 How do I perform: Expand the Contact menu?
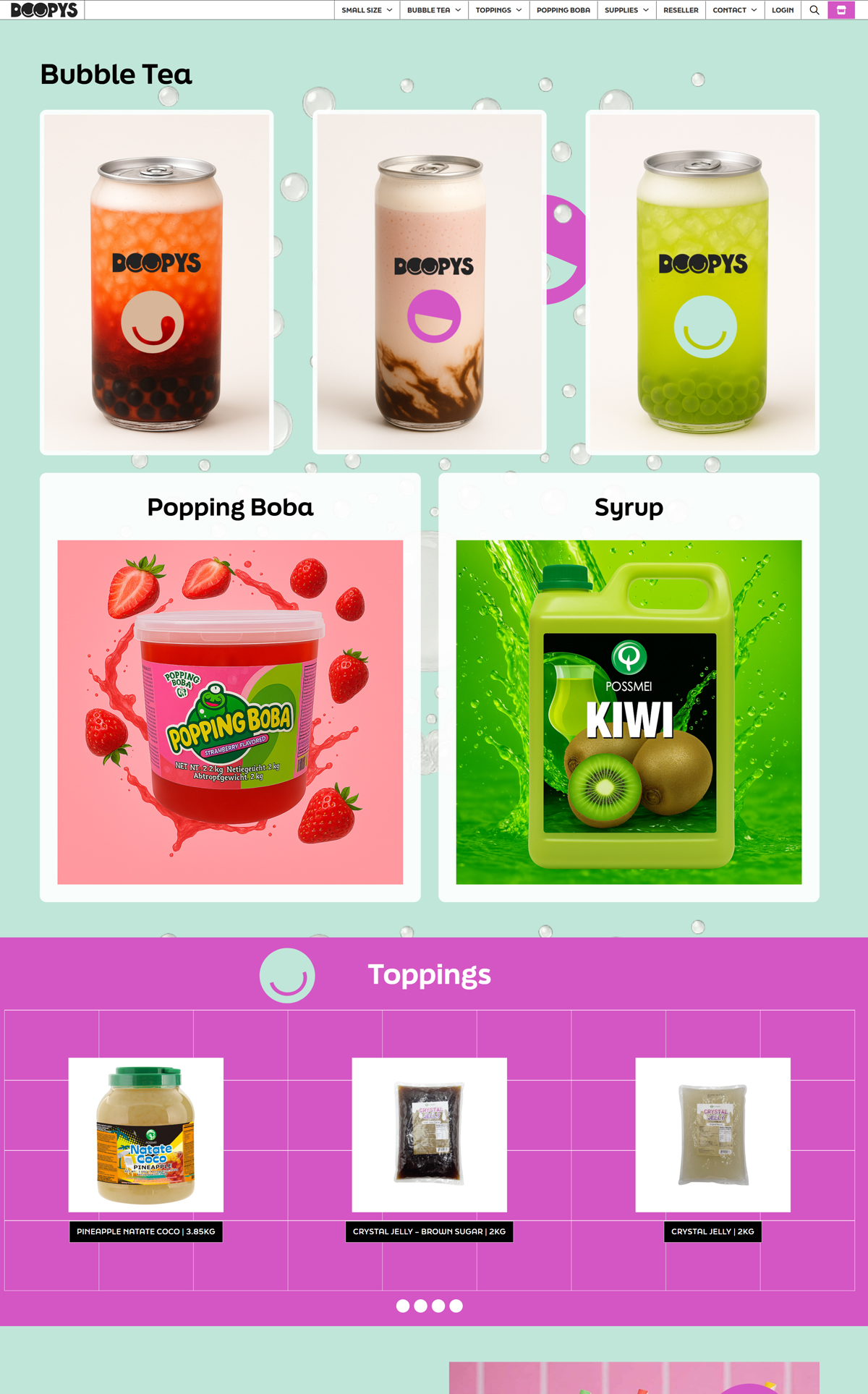point(734,10)
